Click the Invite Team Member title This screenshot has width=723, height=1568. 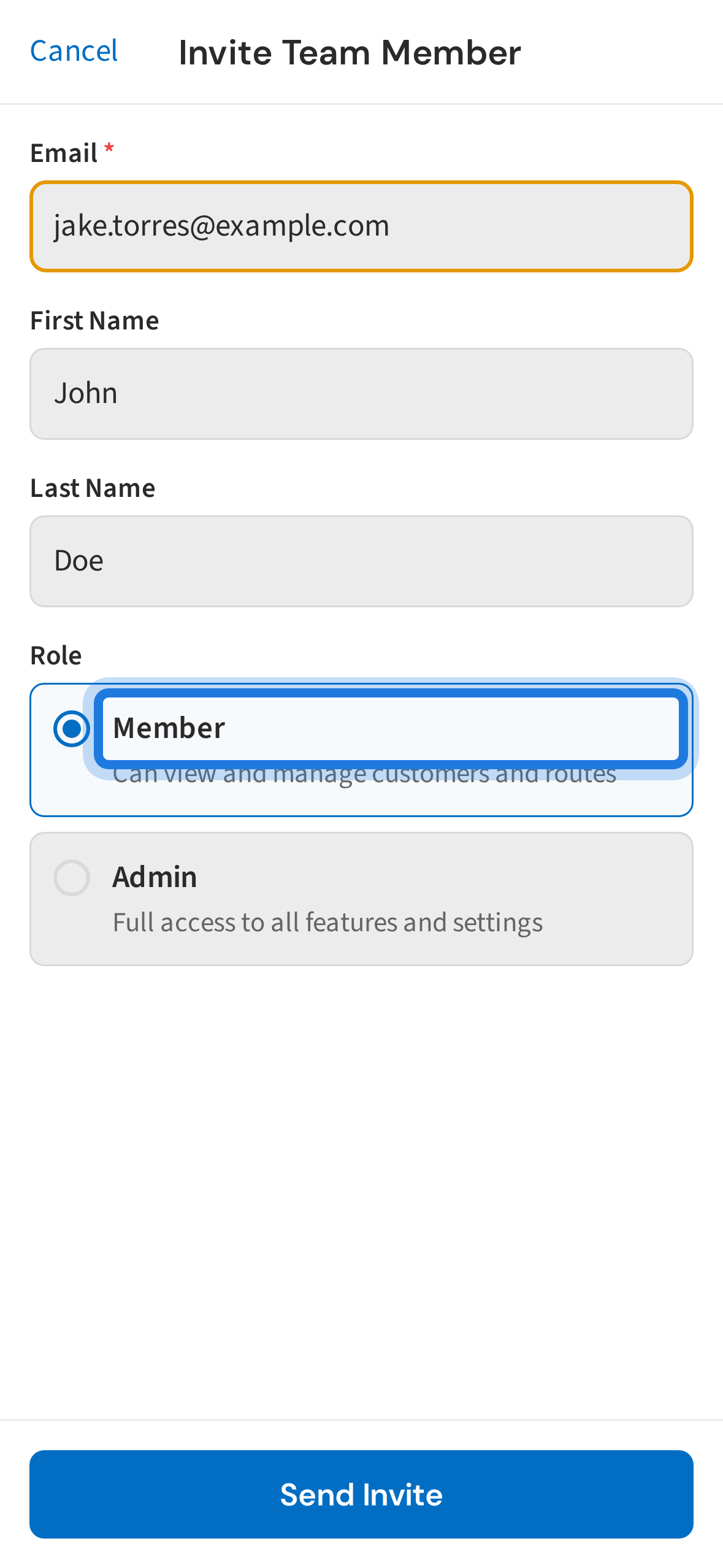[350, 52]
